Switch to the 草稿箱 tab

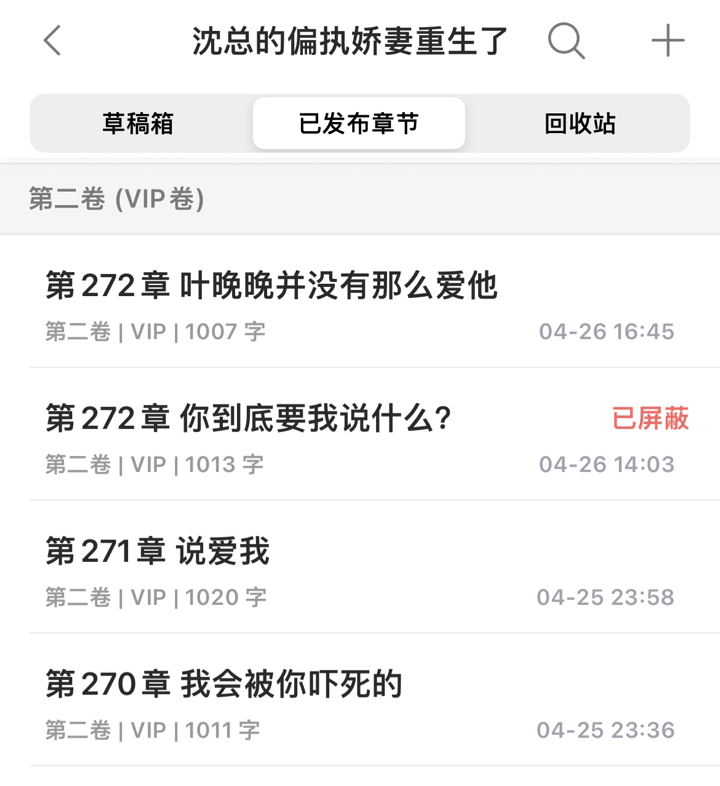click(138, 124)
